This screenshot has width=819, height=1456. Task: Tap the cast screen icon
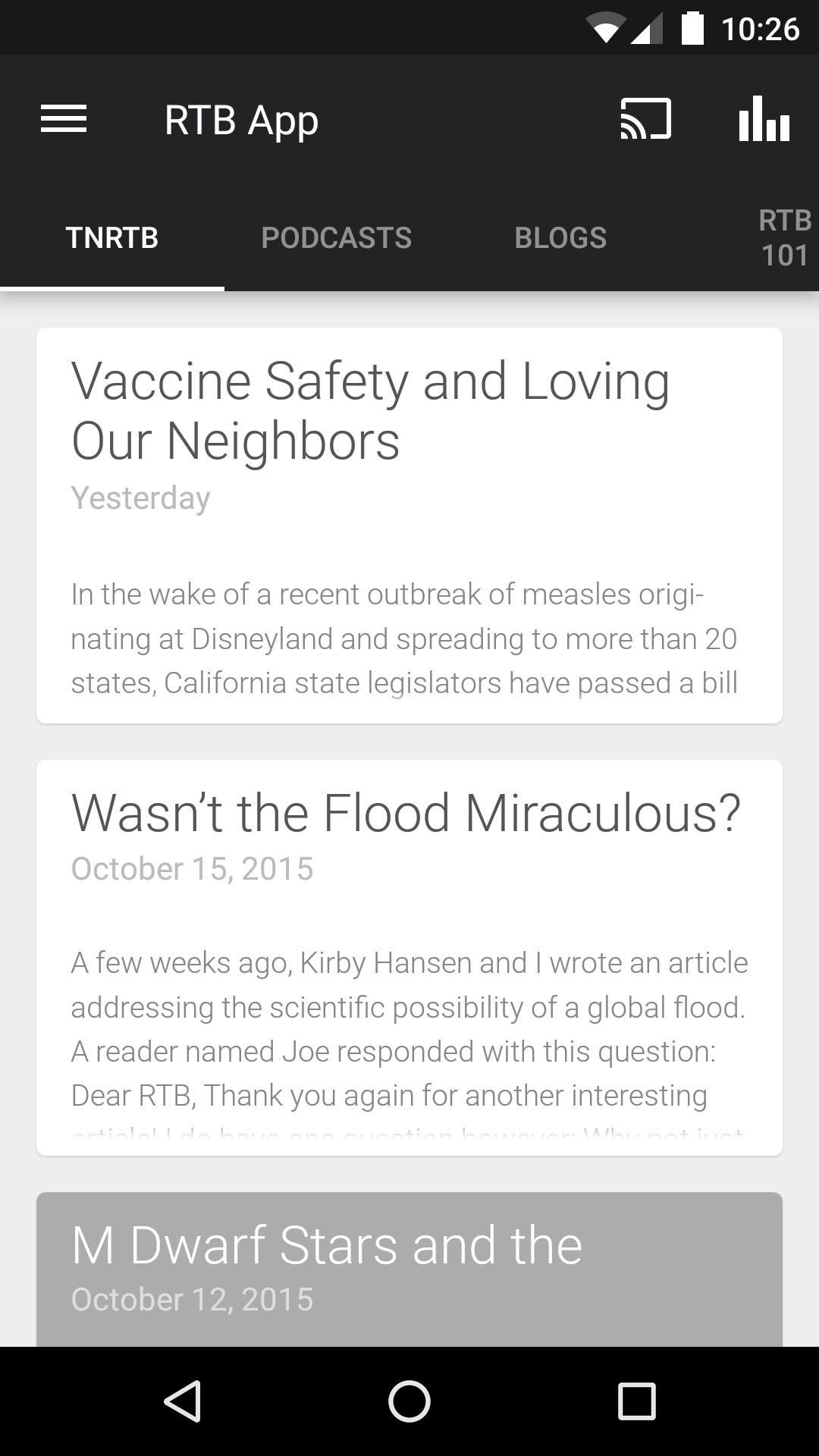pos(645,119)
